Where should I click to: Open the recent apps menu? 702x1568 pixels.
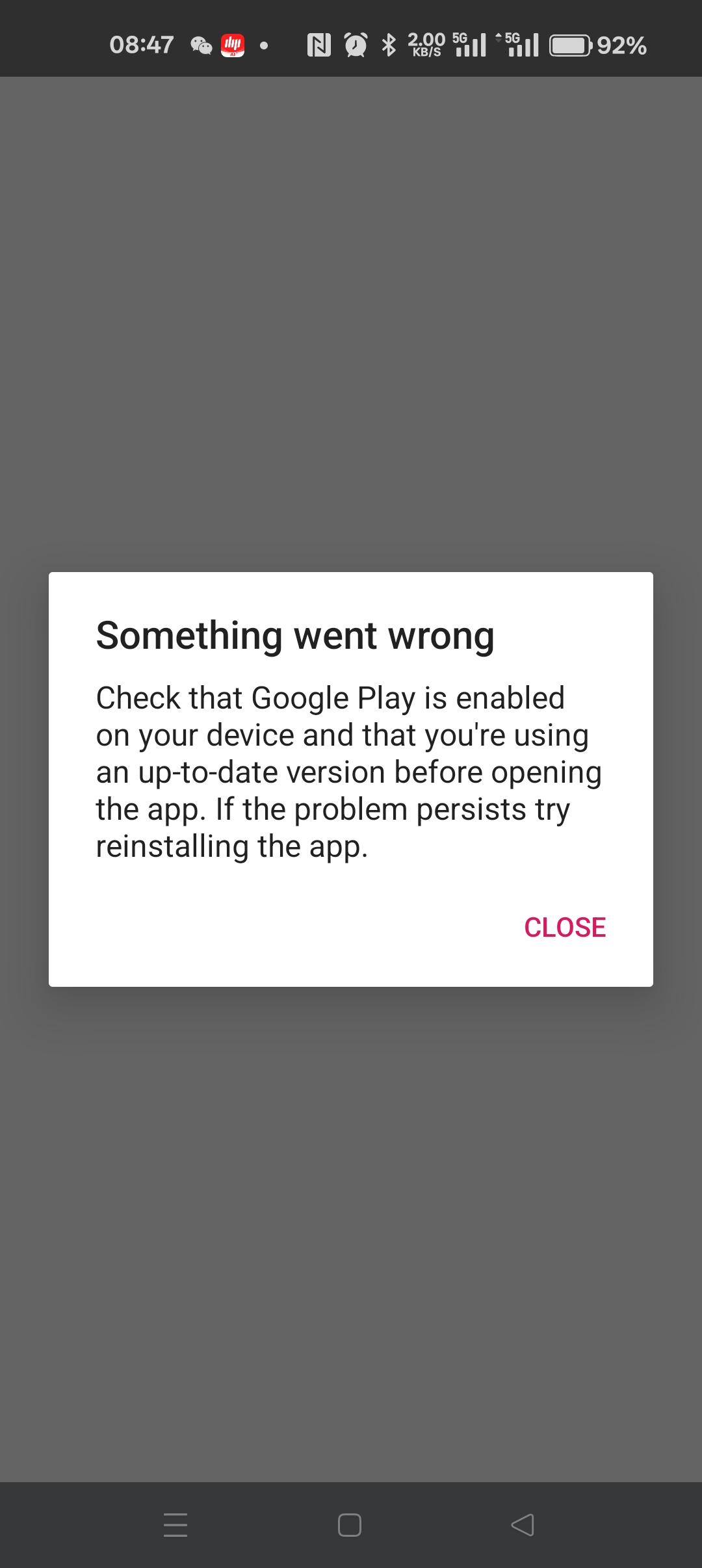[175, 1524]
